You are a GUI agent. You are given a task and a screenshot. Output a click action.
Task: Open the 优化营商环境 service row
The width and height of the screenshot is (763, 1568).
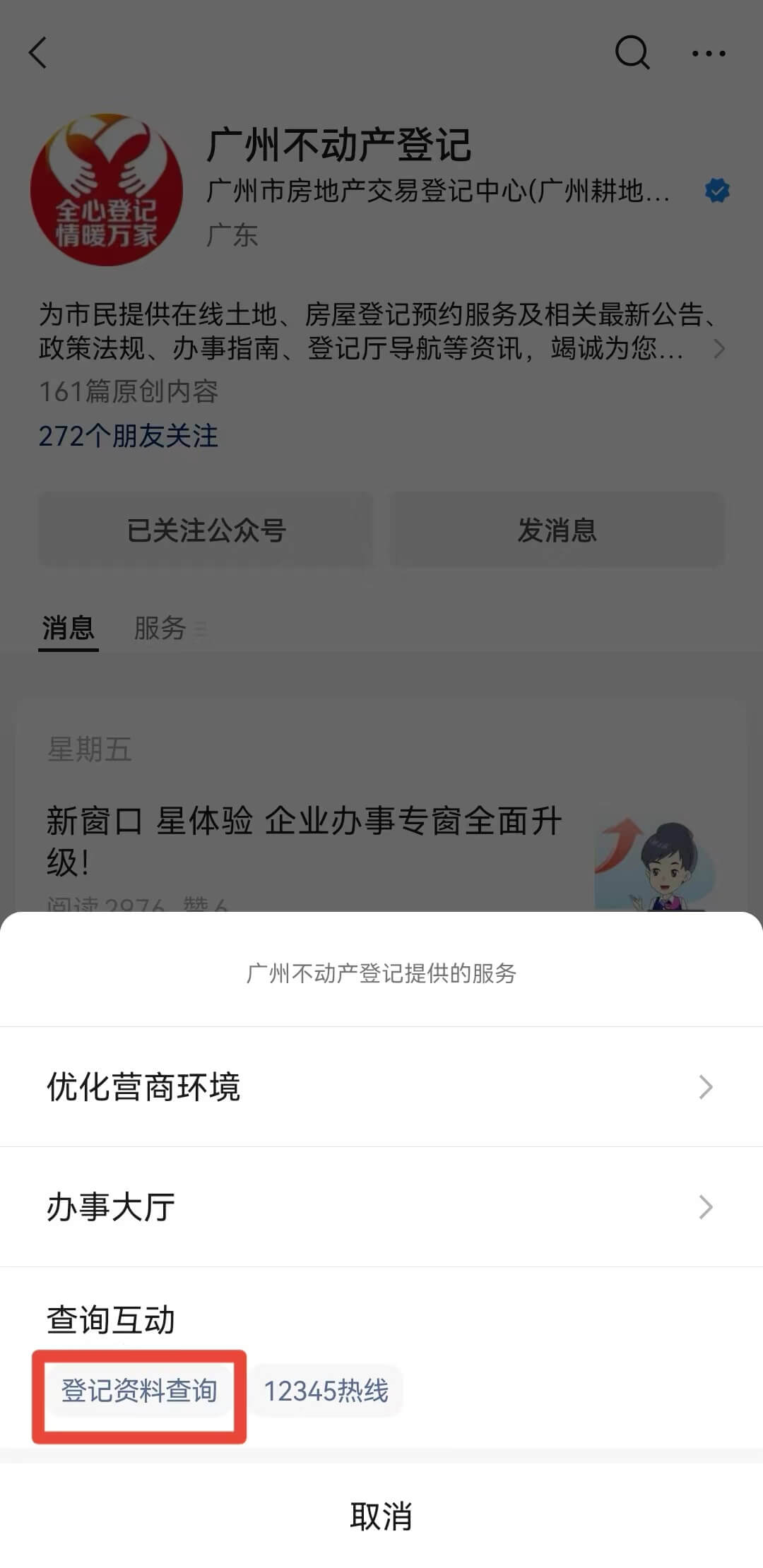pos(380,1087)
